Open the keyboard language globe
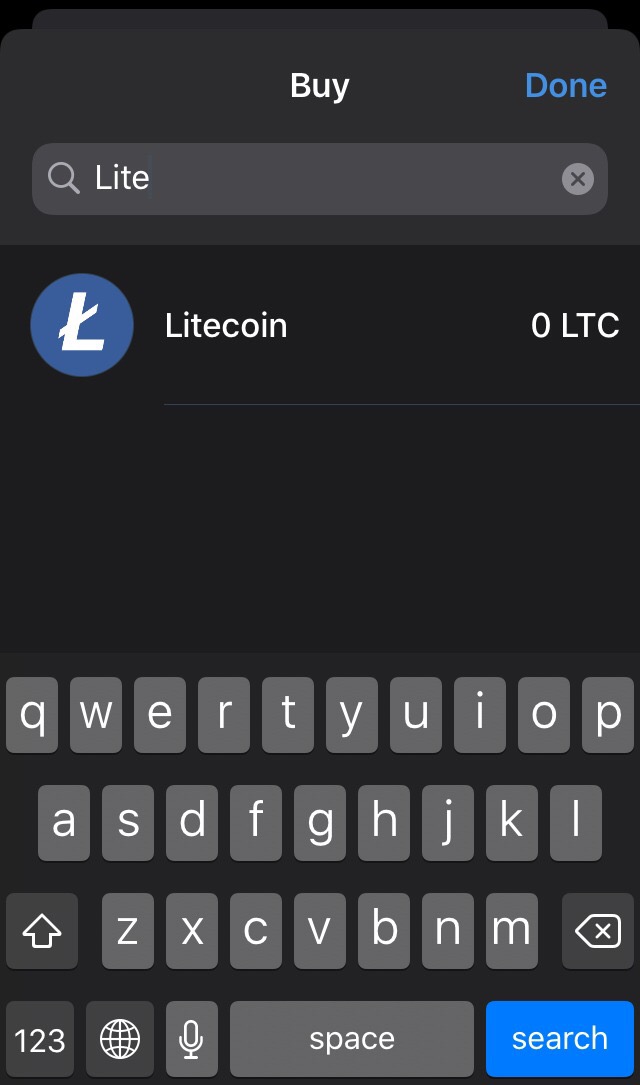This screenshot has height=1085, width=640. point(120,1039)
